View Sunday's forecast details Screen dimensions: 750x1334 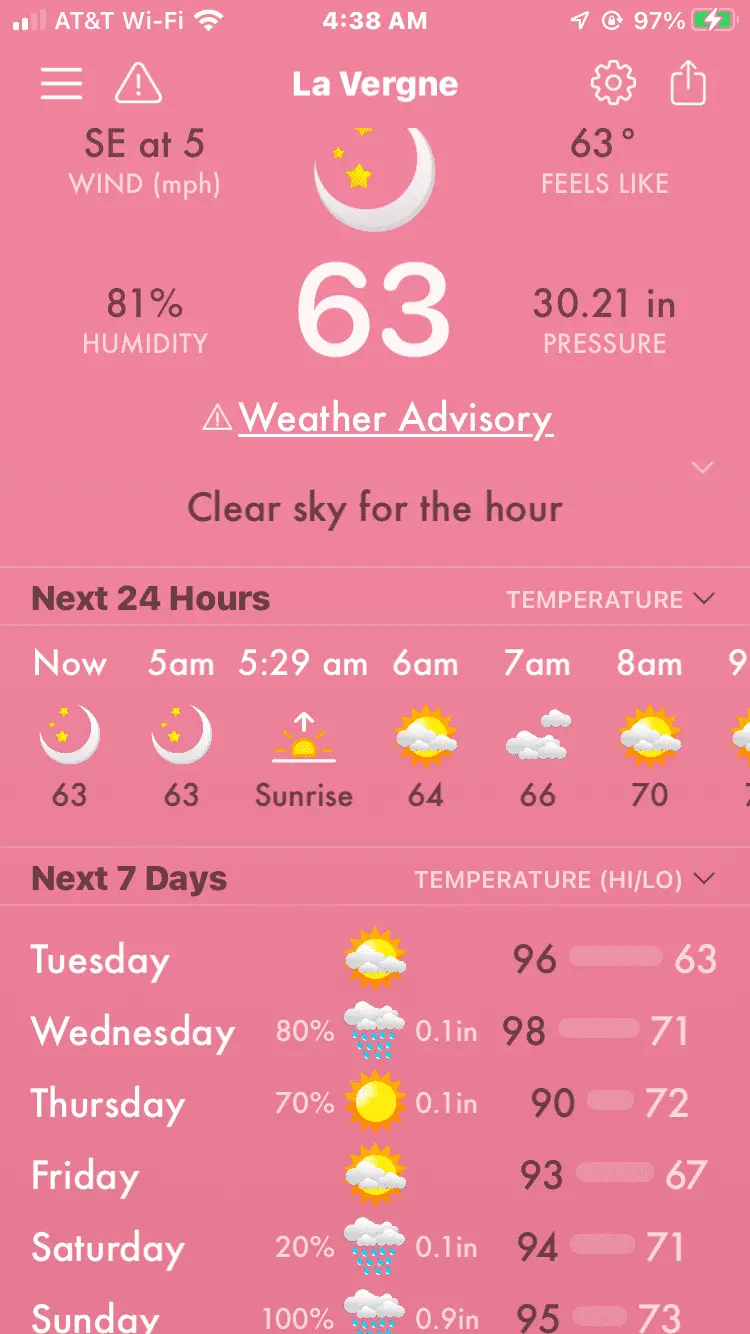(x=374, y=1315)
